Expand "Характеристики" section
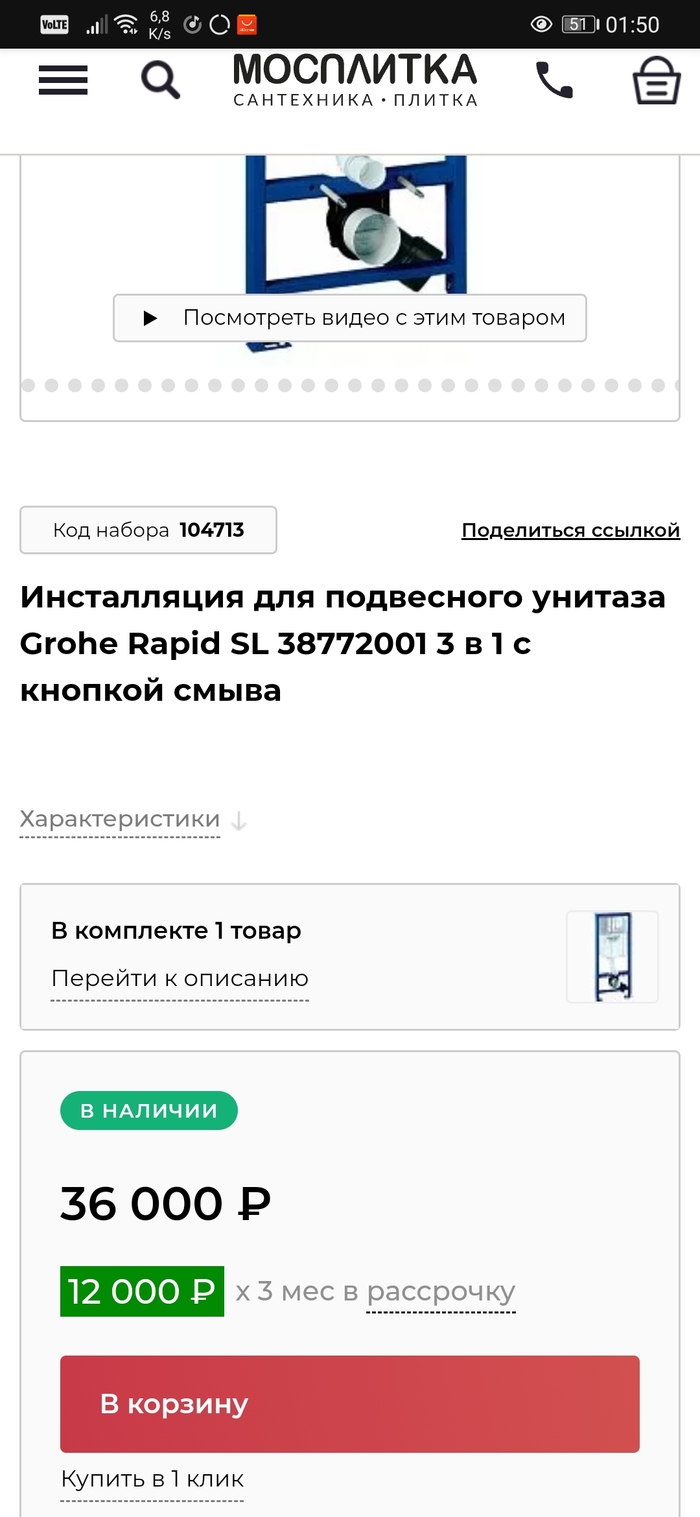Image resolution: width=700 pixels, height=1517 pixels. 120,819
